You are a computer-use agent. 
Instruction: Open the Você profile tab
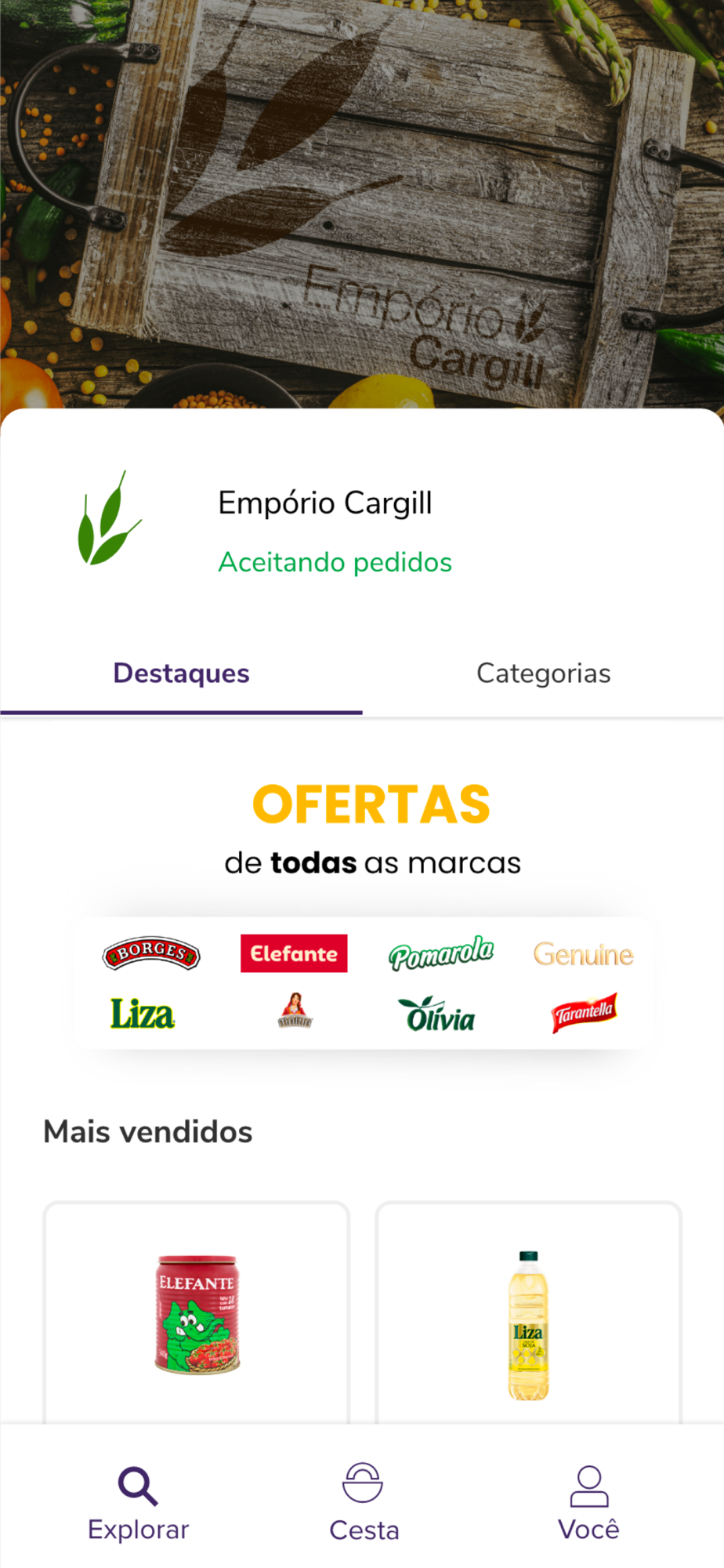(x=588, y=1504)
